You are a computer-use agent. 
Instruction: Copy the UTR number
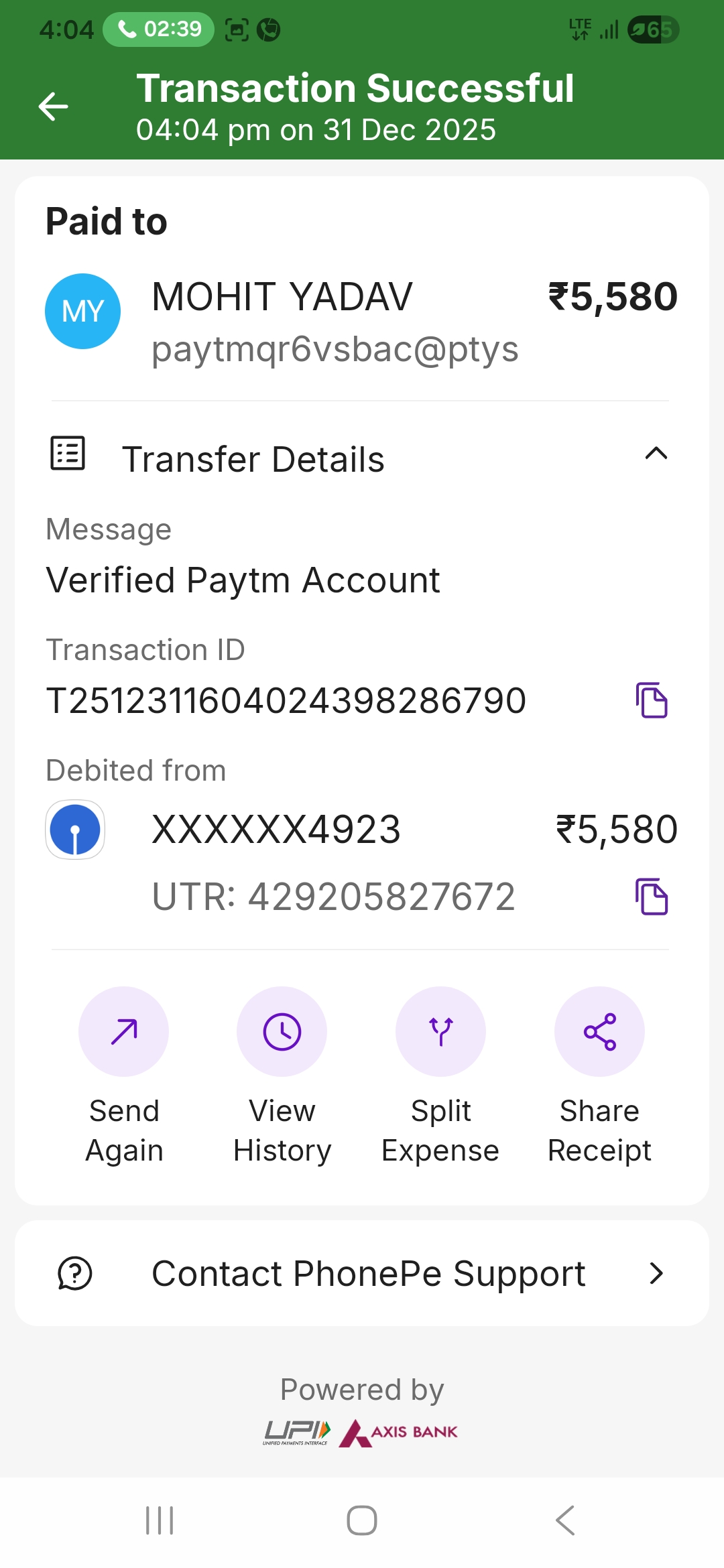tap(652, 897)
